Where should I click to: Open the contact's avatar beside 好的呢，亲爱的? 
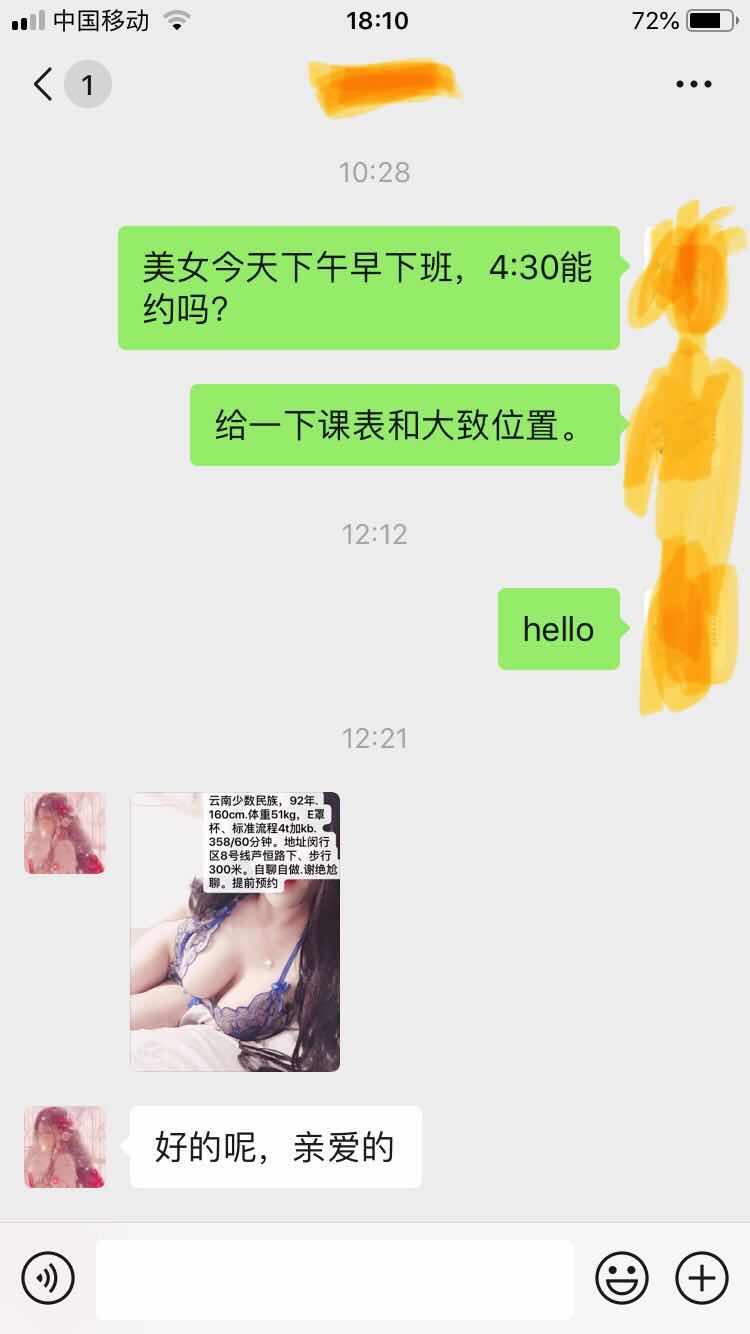pos(65,1147)
